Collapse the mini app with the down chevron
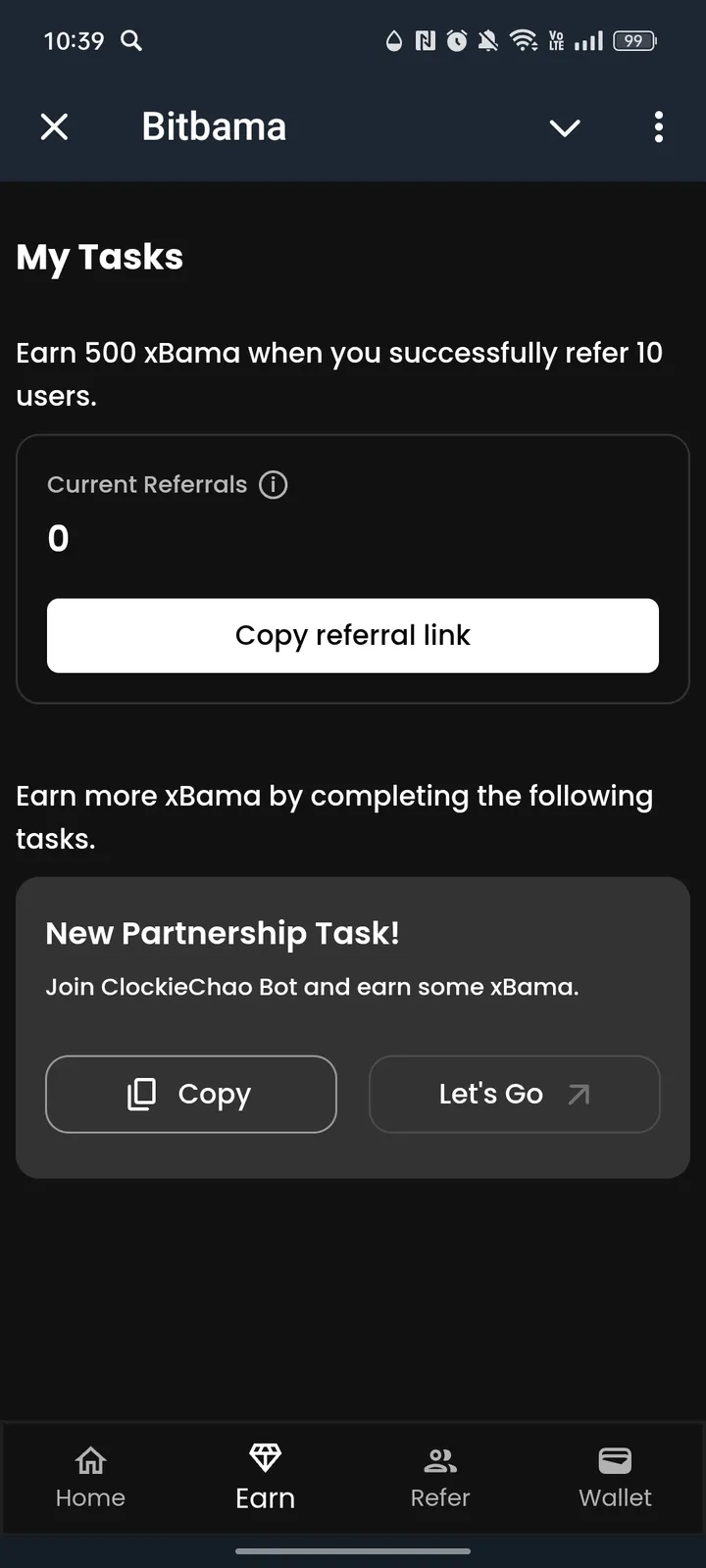The height and width of the screenshot is (1568, 706). pyautogui.click(x=565, y=127)
